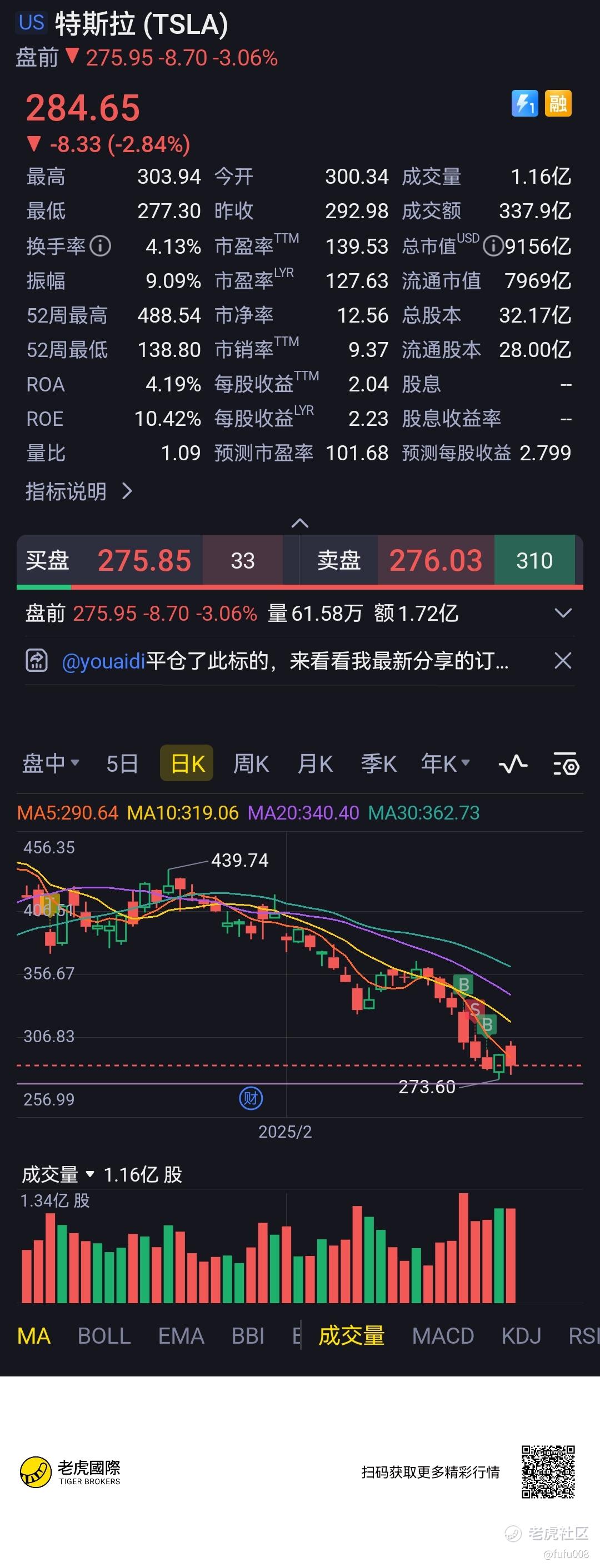Select the 日K chart tab
Viewport: 600px width, 1568px height.
187,763
